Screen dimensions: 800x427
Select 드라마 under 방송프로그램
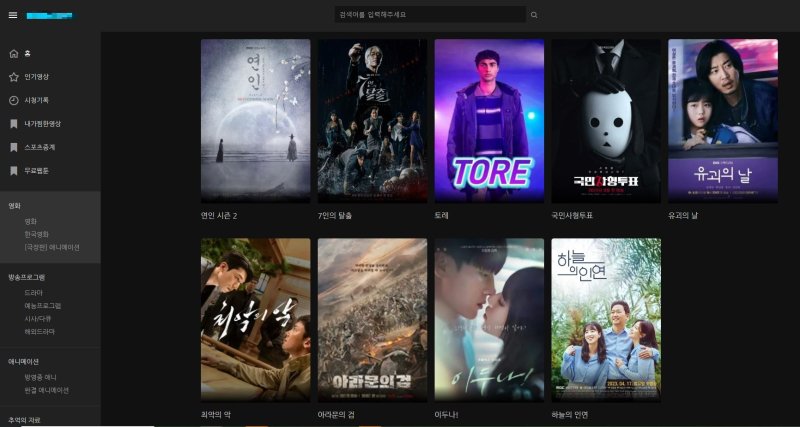[33, 292]
